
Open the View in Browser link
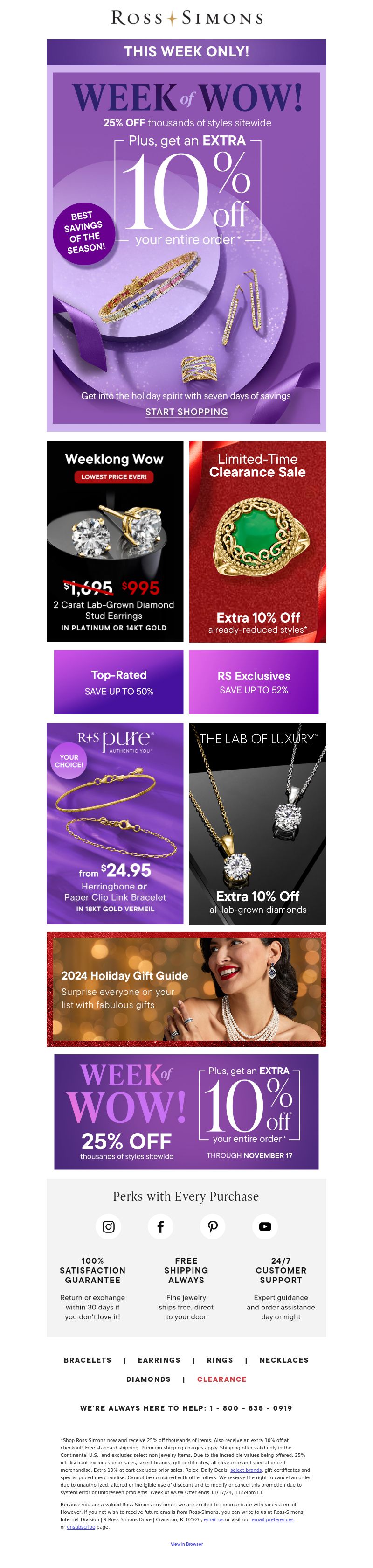(186, 1544)
